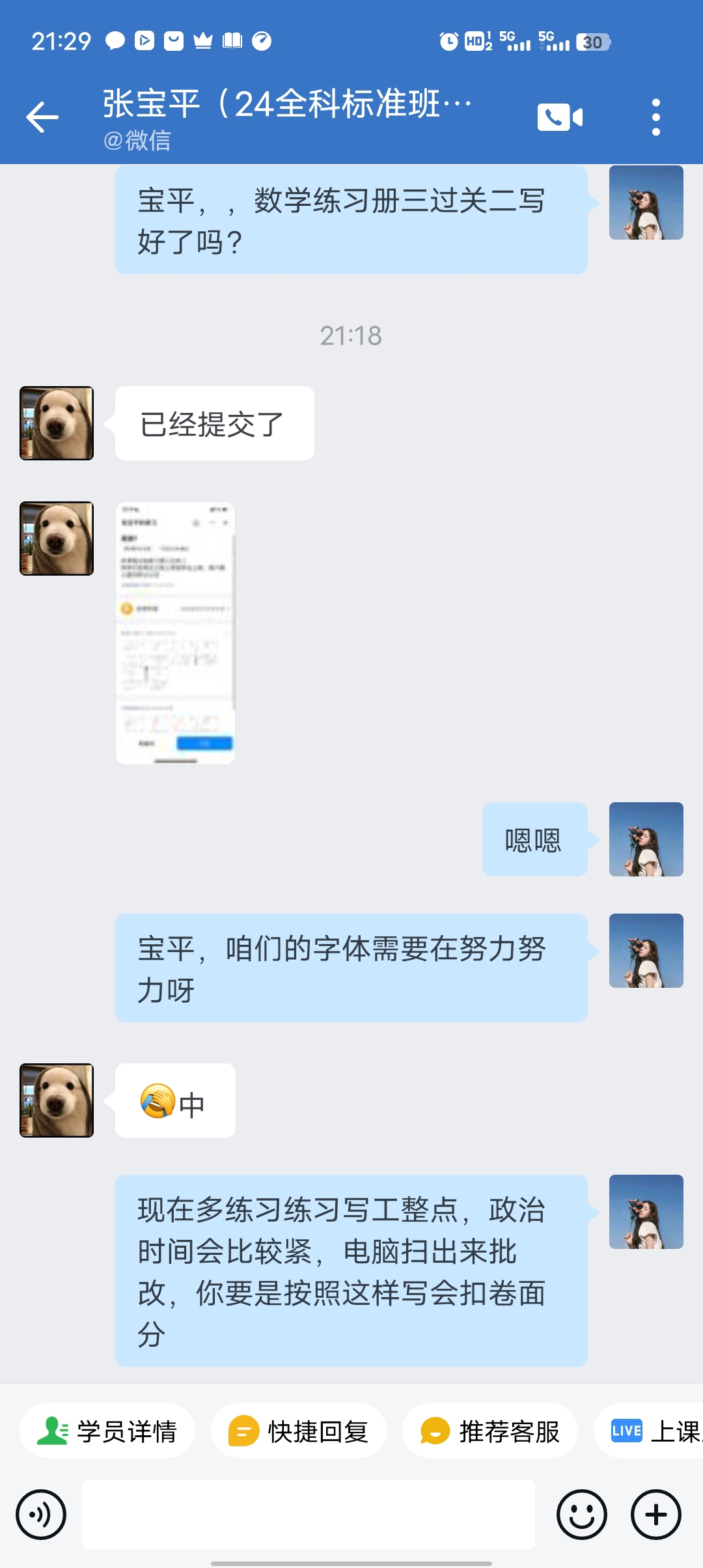
Task: Select the 推荐客服 chip
Action: pyautogui.click(x=490, y=1431)
